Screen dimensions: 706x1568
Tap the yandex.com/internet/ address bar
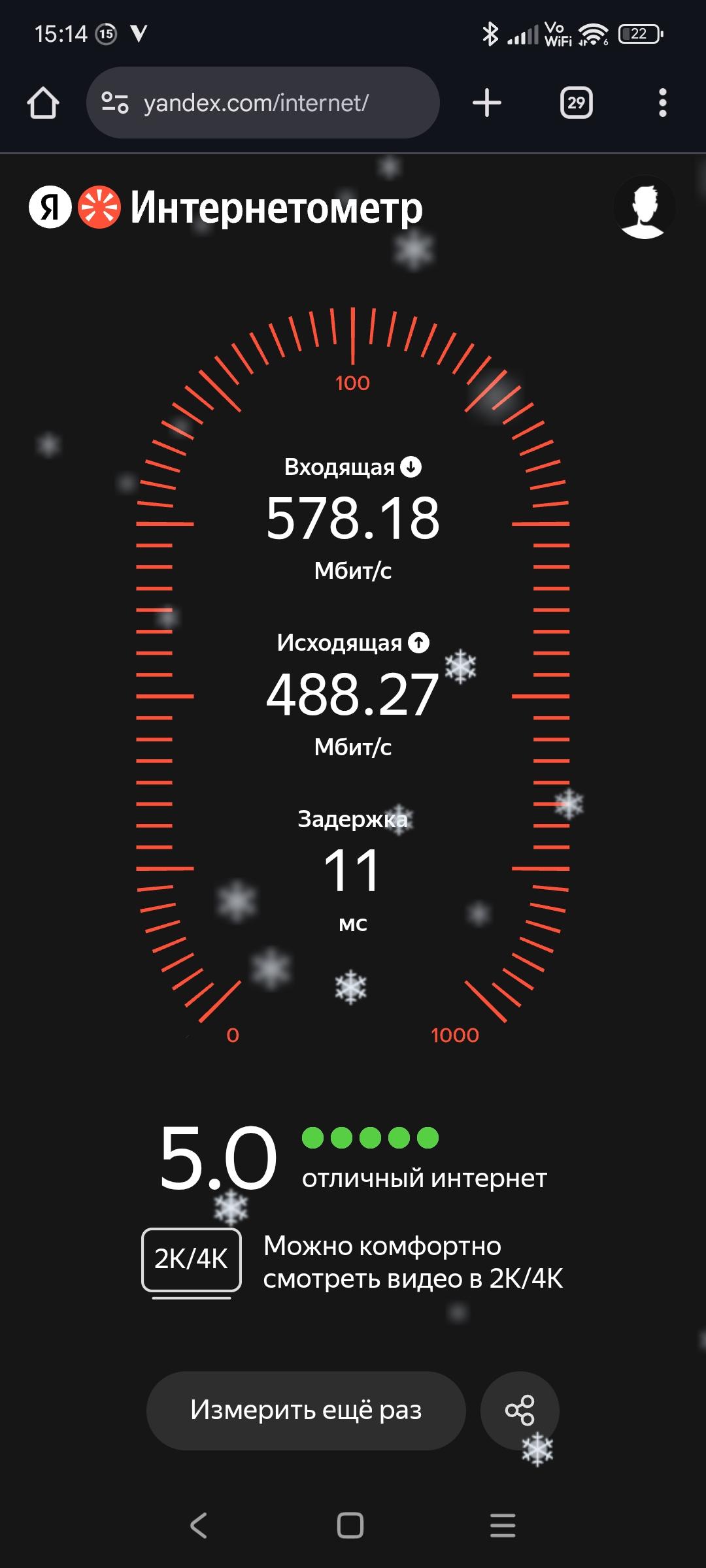pyautogui.click(x=261, y=103)
